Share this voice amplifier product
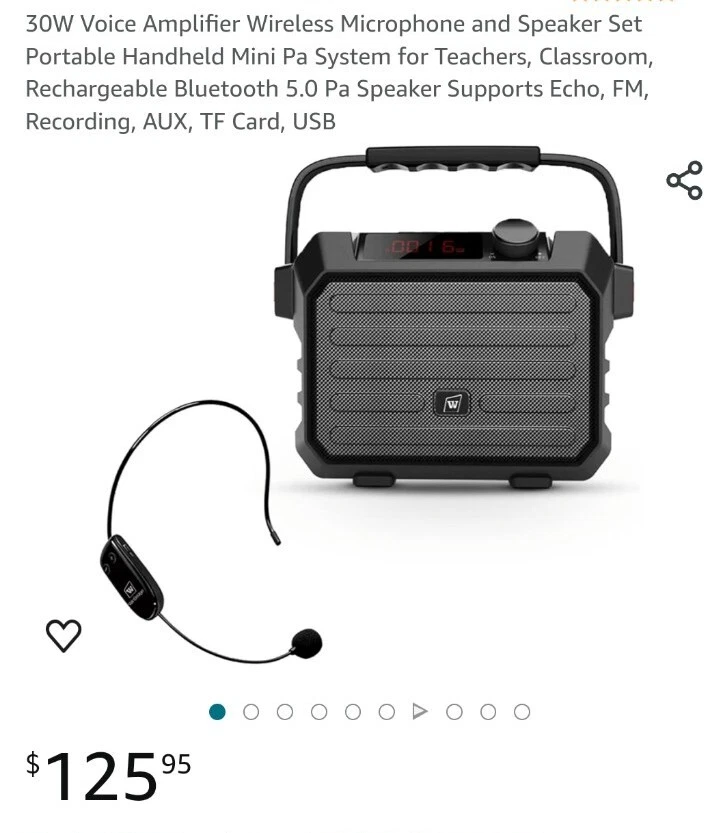 (684, 181)
